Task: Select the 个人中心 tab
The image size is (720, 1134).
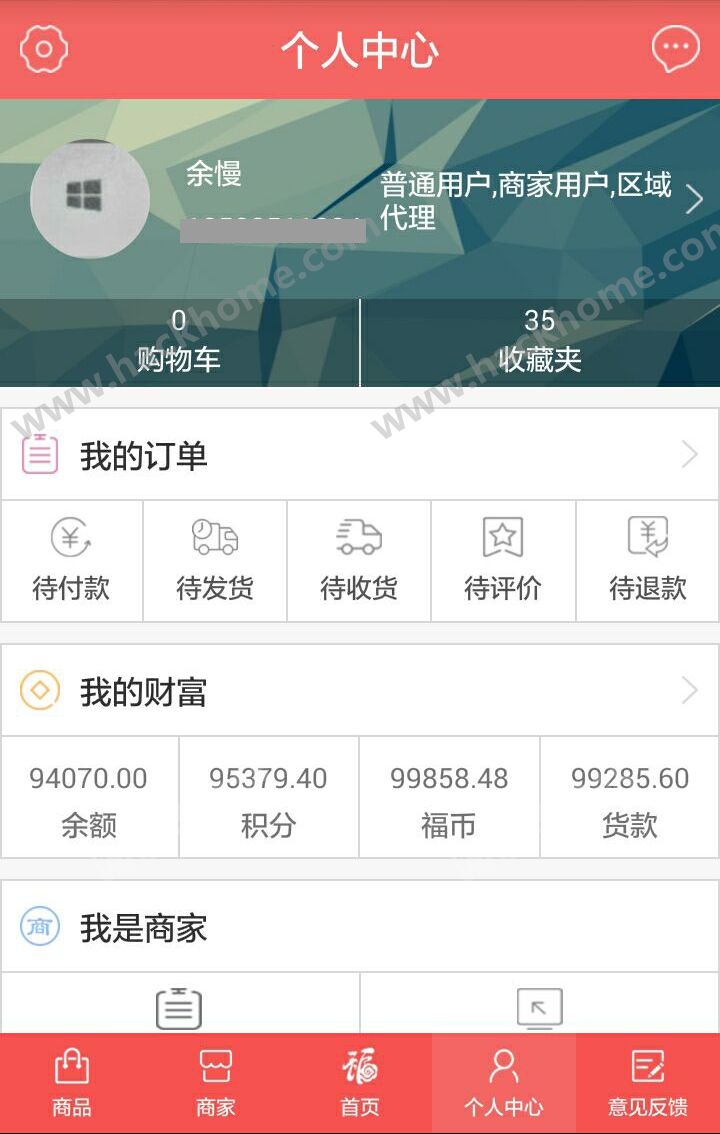Action: coord(504,1083)
